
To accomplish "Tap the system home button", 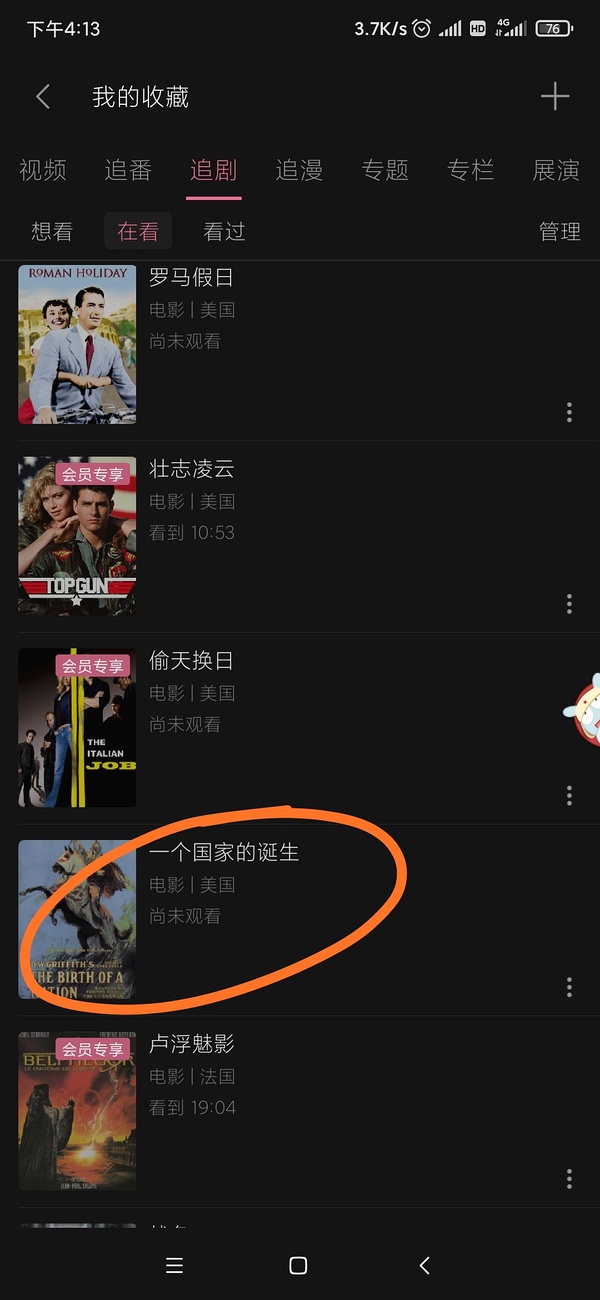I will (x=298, y=1266).
